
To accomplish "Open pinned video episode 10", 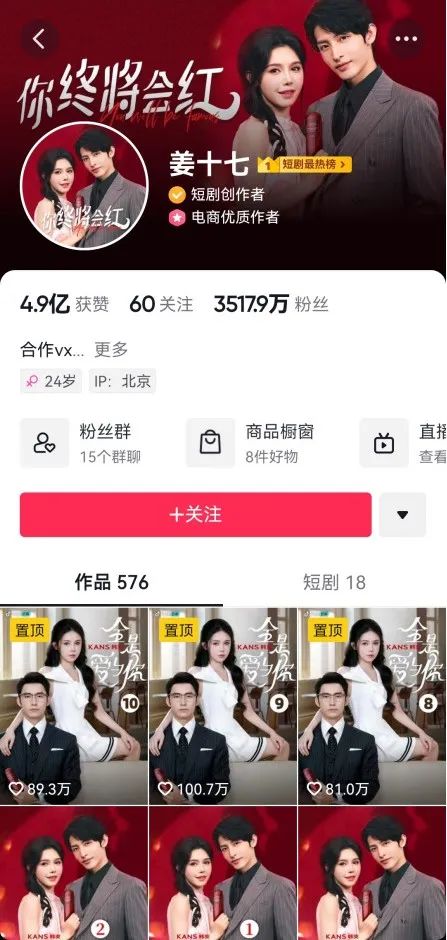I will point(74,706).
